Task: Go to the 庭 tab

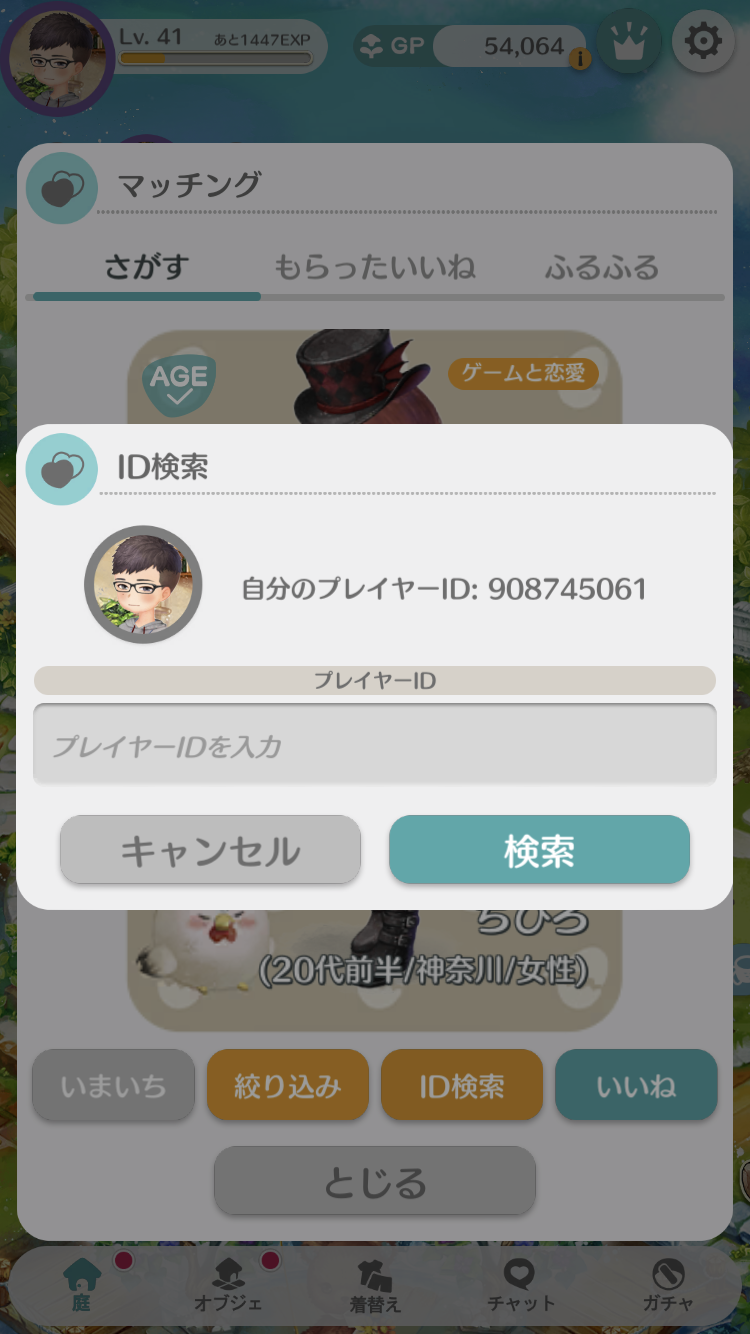Action: (x=82, y=1283)
